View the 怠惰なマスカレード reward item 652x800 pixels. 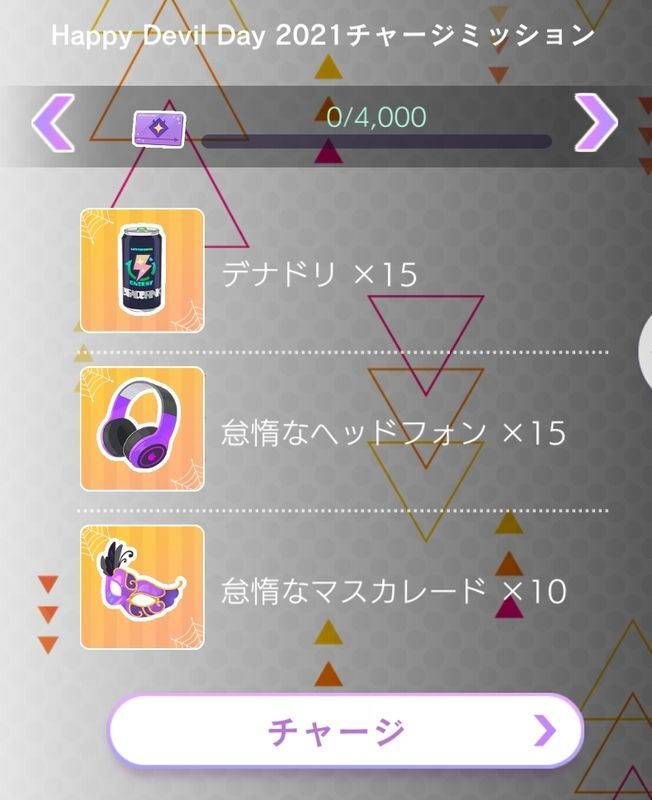(x=142, y=588)
